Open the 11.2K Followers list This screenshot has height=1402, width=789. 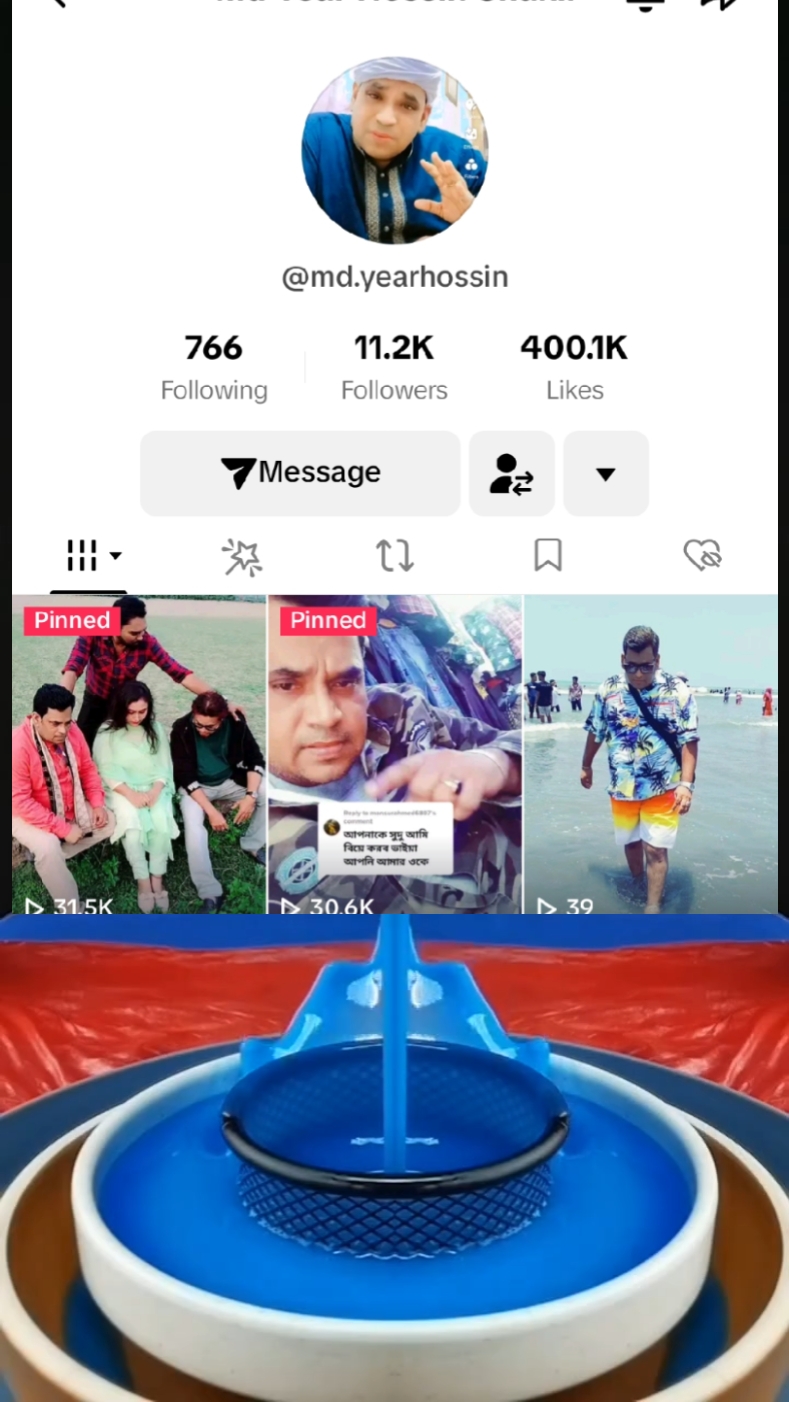394,368
